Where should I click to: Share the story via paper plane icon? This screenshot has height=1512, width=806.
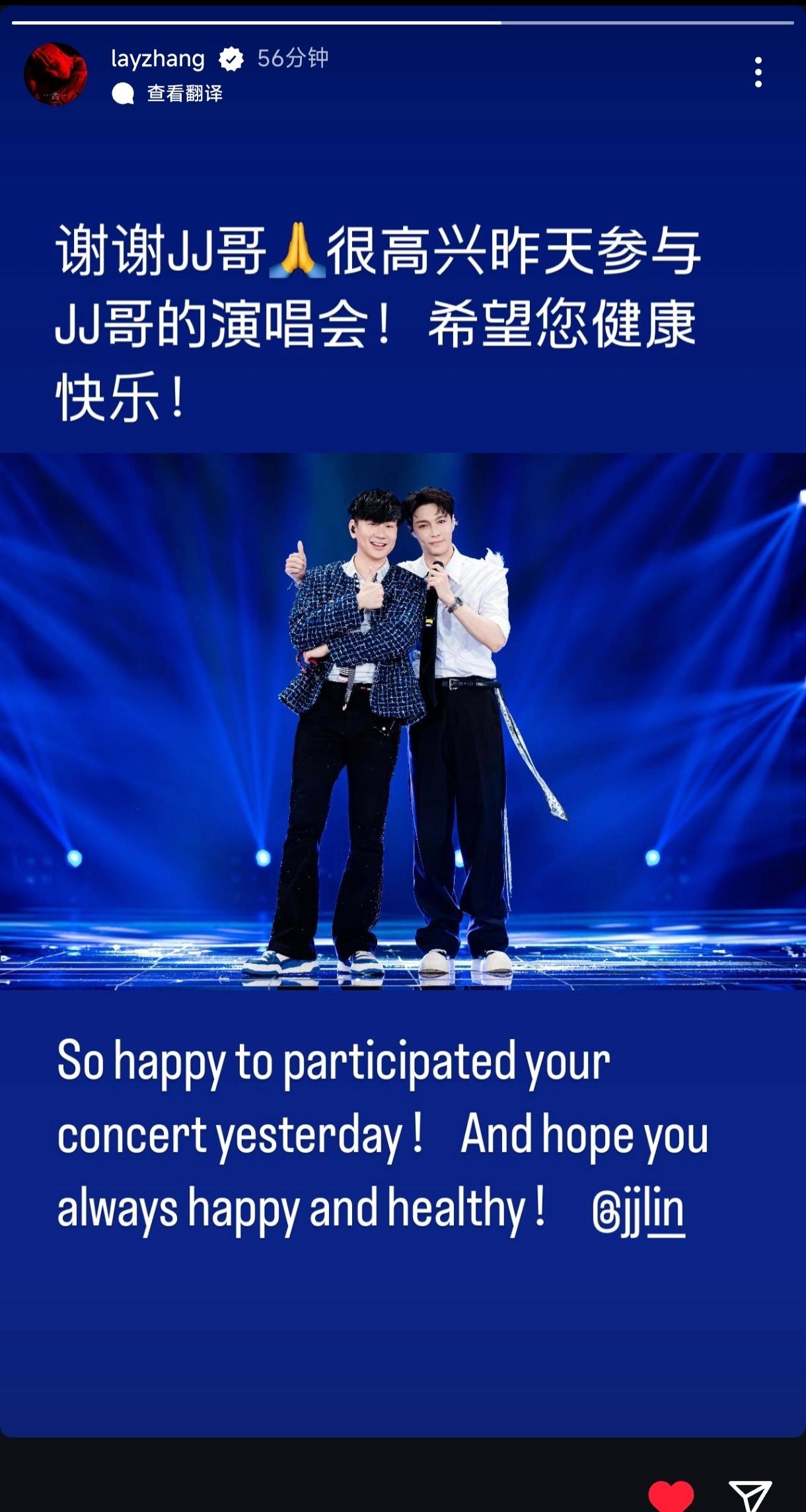coord(751,1495)
